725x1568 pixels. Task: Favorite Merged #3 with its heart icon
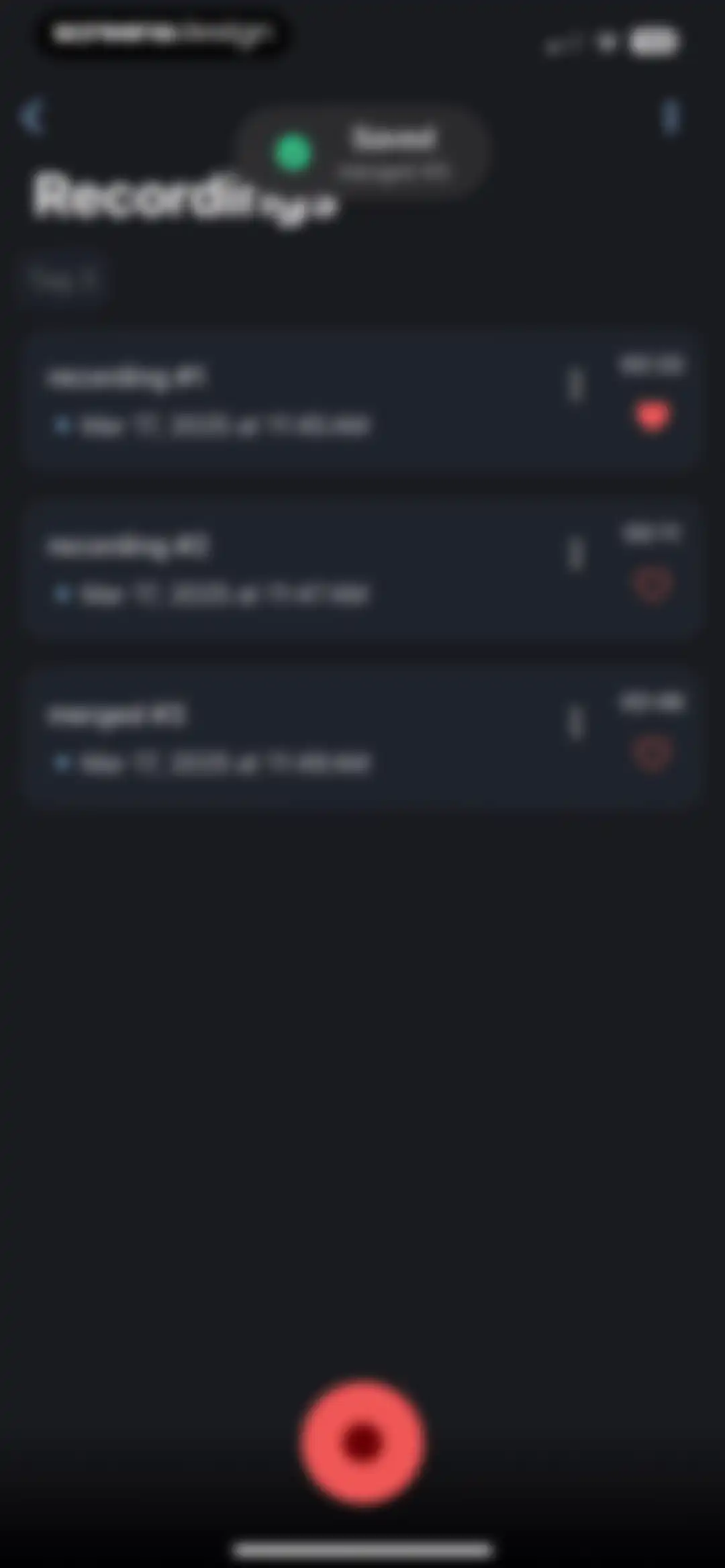[652, 753]
